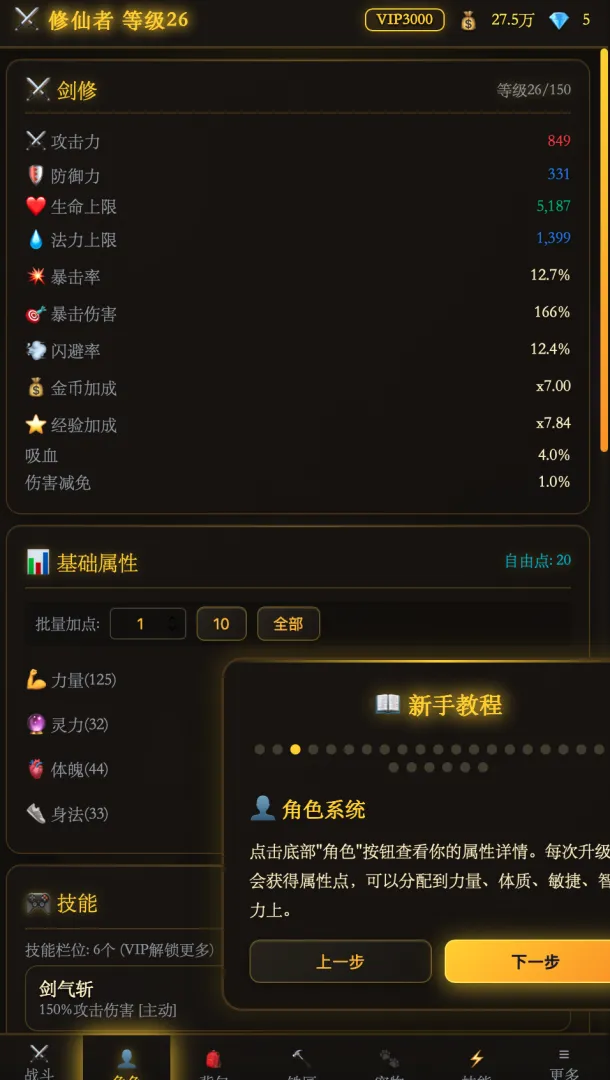Viewport: 610px width, 1080px height.
Task: Open the backpack tab
Action: [212, 1060]
